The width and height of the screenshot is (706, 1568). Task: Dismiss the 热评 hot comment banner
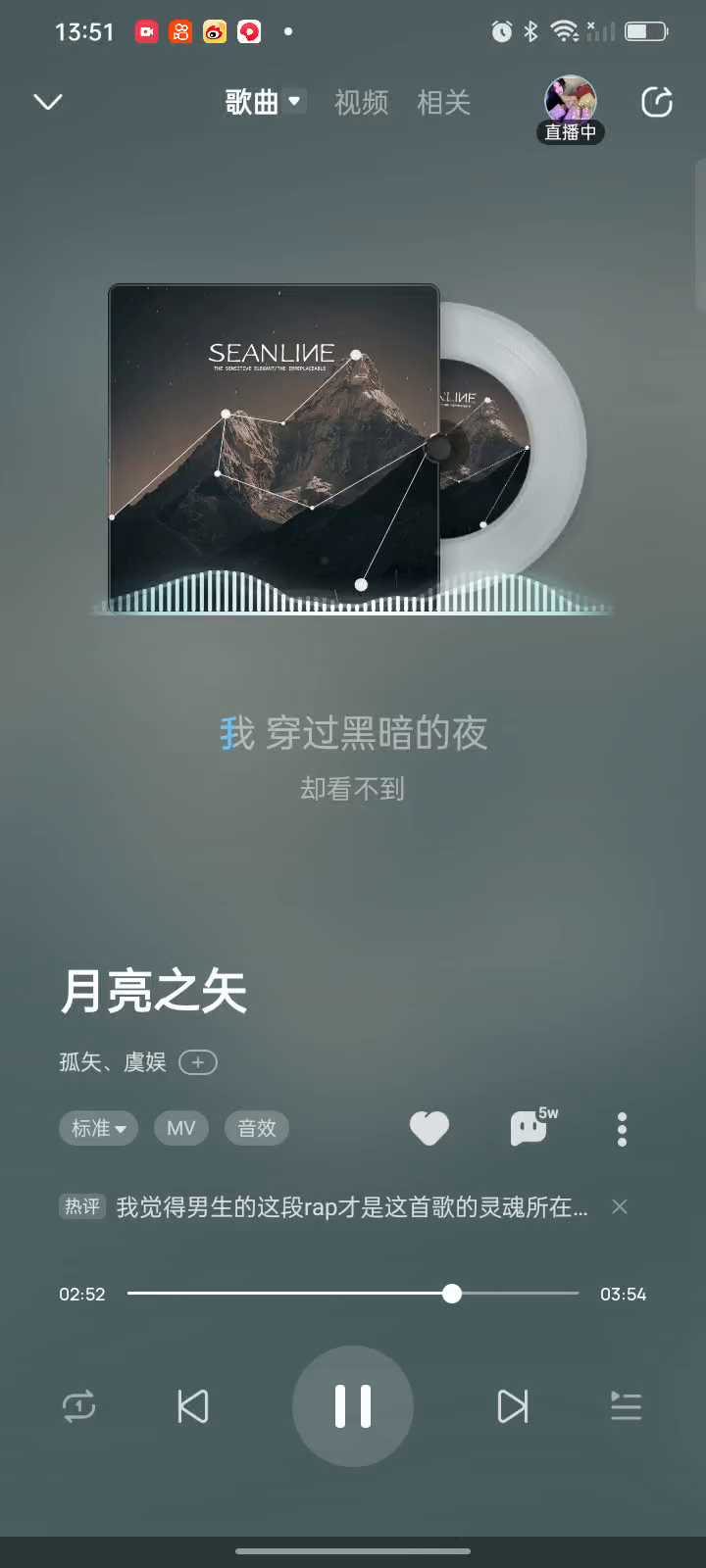click(x=620, y=1207)
